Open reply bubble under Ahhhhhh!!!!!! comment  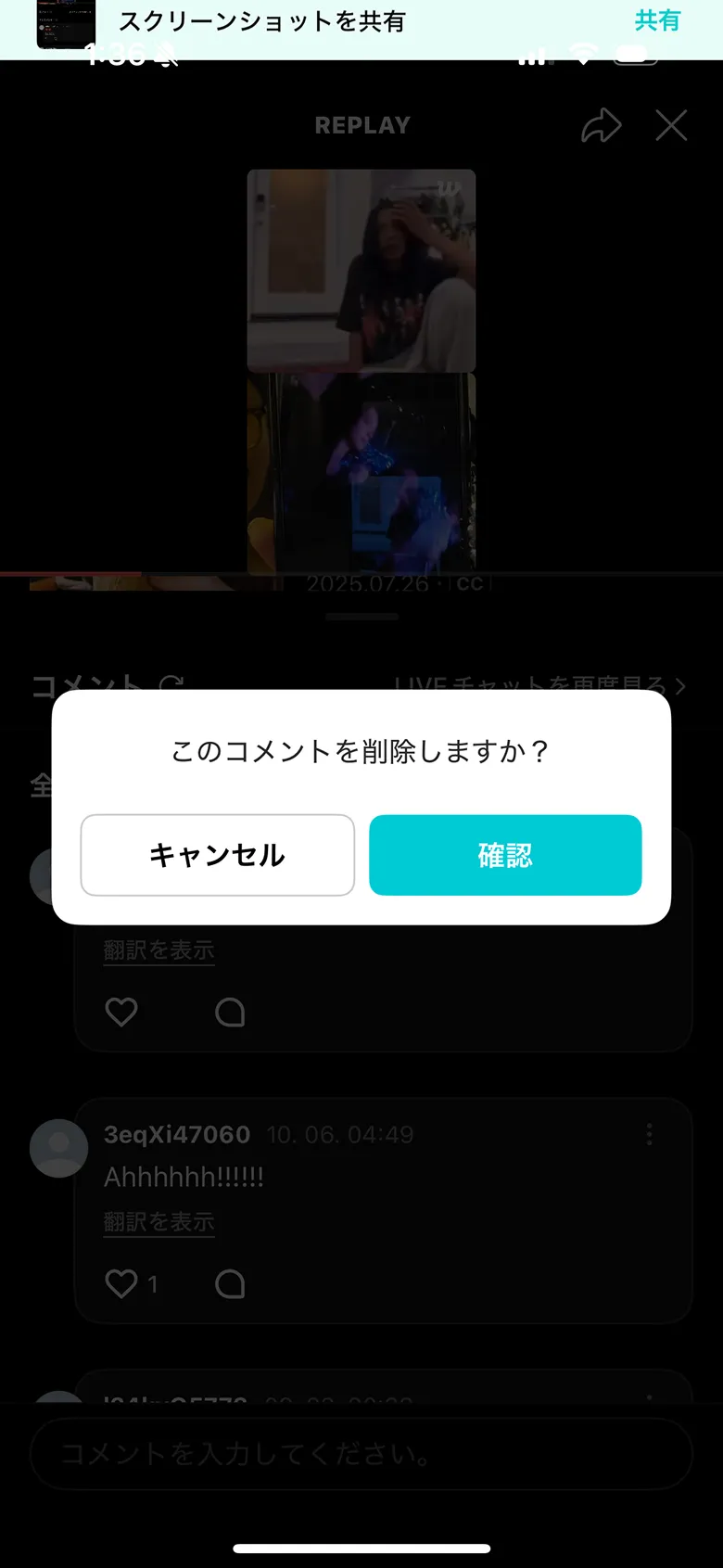tap(230, 1284)
